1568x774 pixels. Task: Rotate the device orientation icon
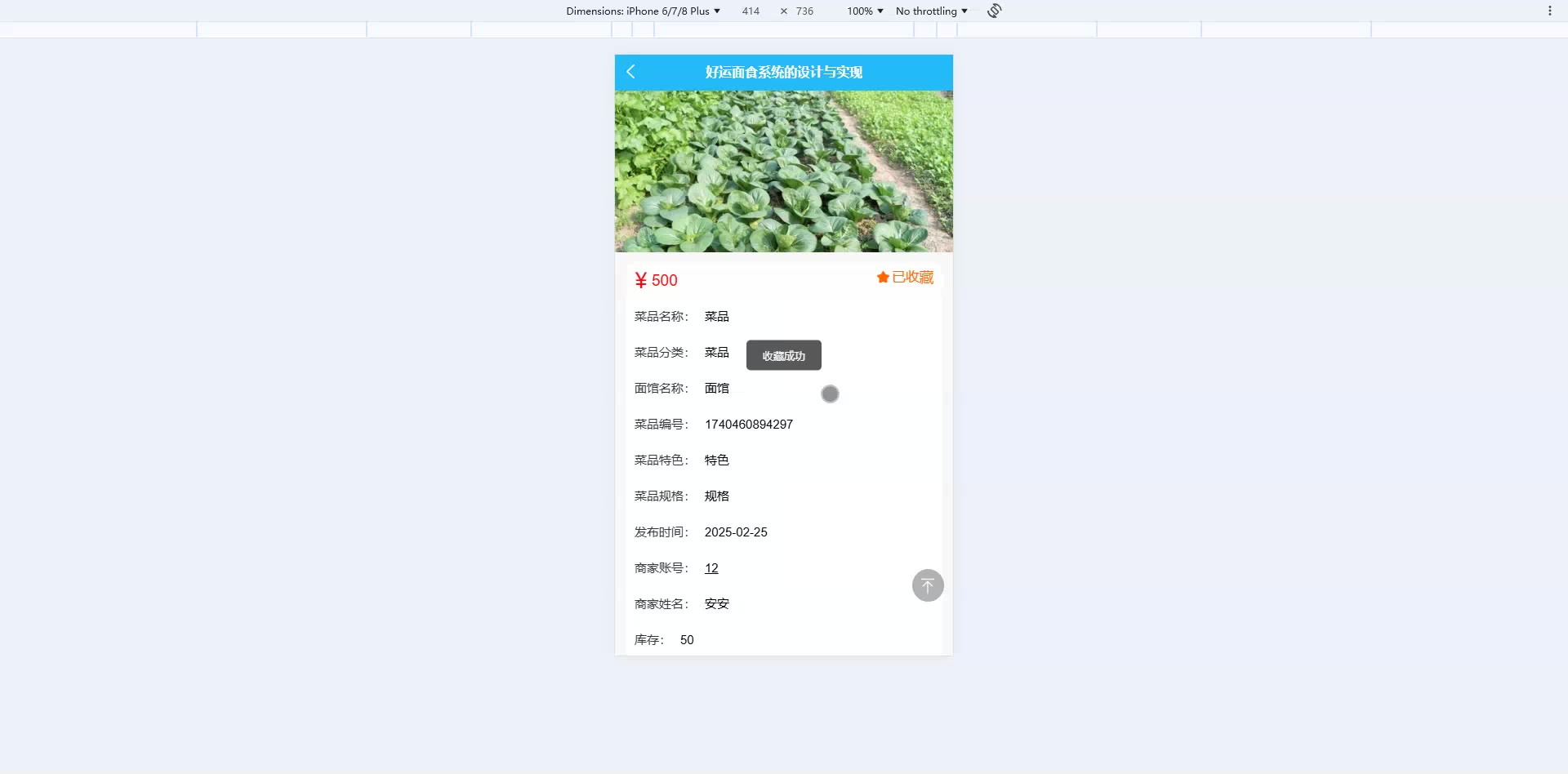994,11
